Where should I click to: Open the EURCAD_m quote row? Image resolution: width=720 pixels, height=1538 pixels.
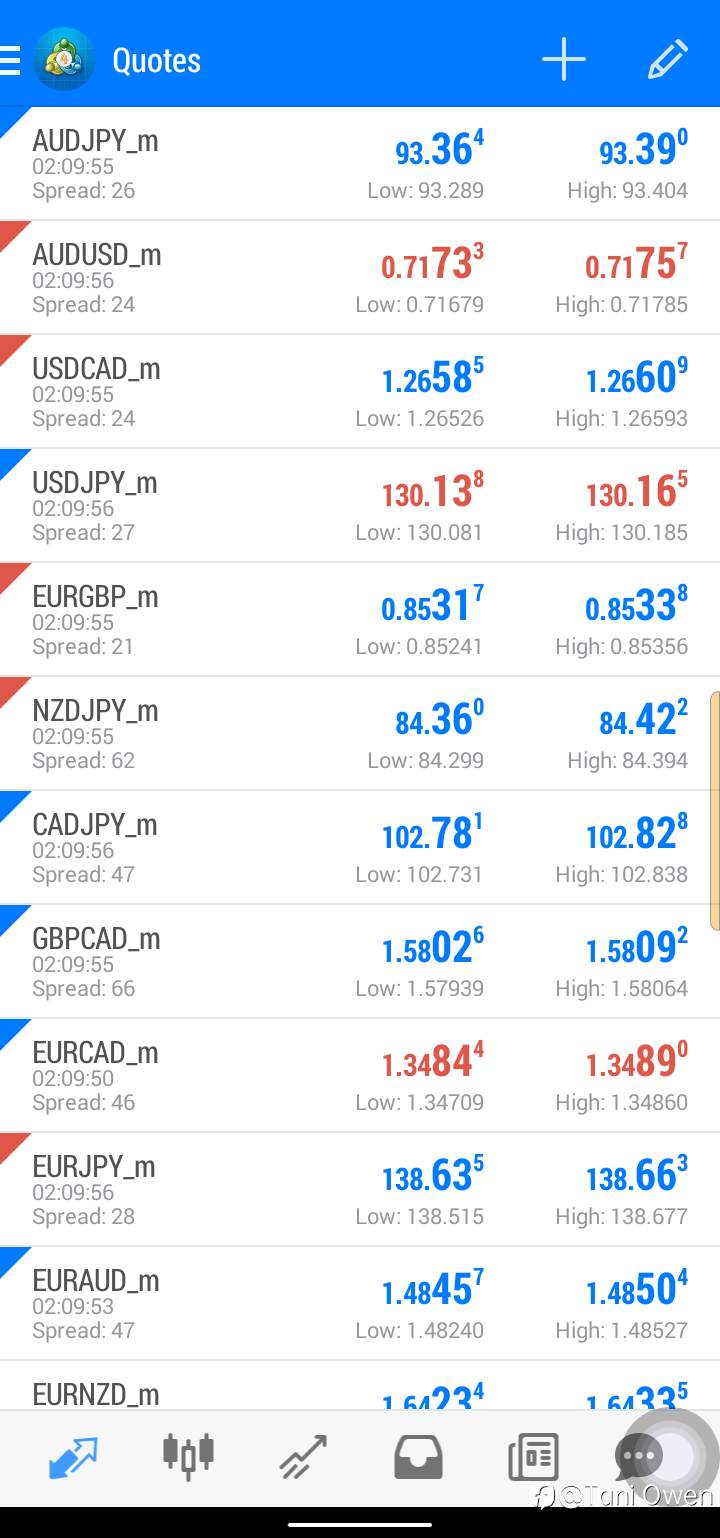click(360, 1076)
